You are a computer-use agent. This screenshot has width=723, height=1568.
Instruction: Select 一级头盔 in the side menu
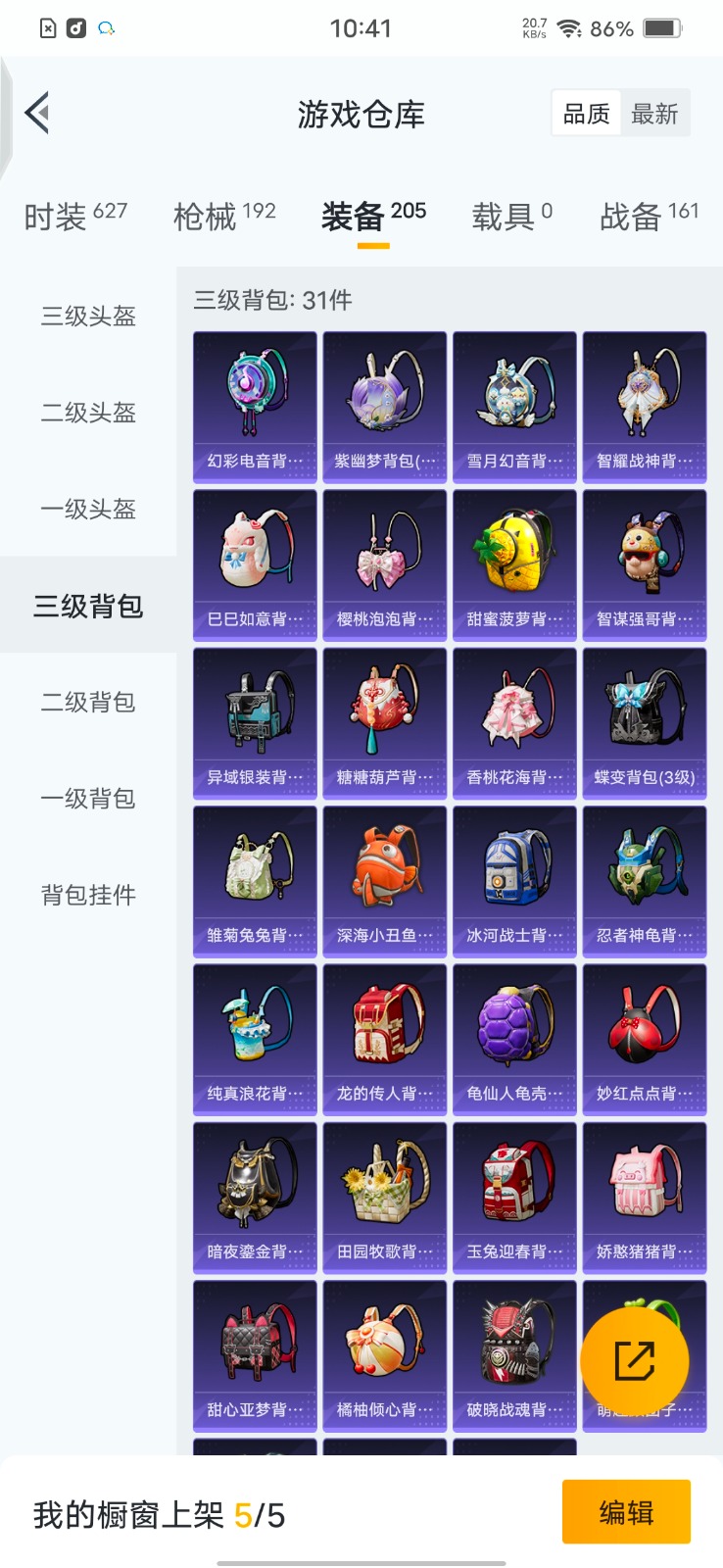point(88,509)
